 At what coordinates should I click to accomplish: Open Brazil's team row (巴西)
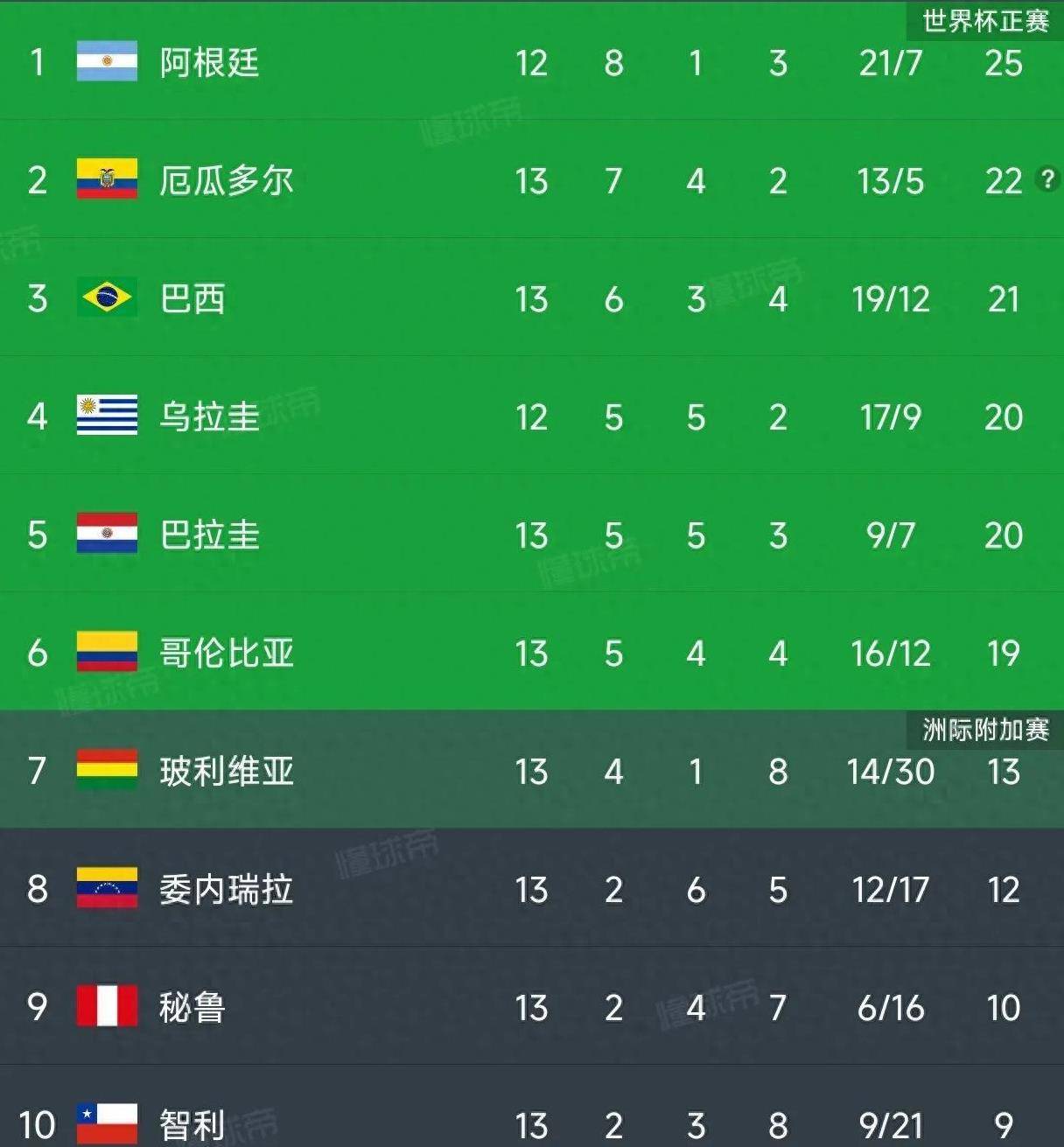pos(192,299)
